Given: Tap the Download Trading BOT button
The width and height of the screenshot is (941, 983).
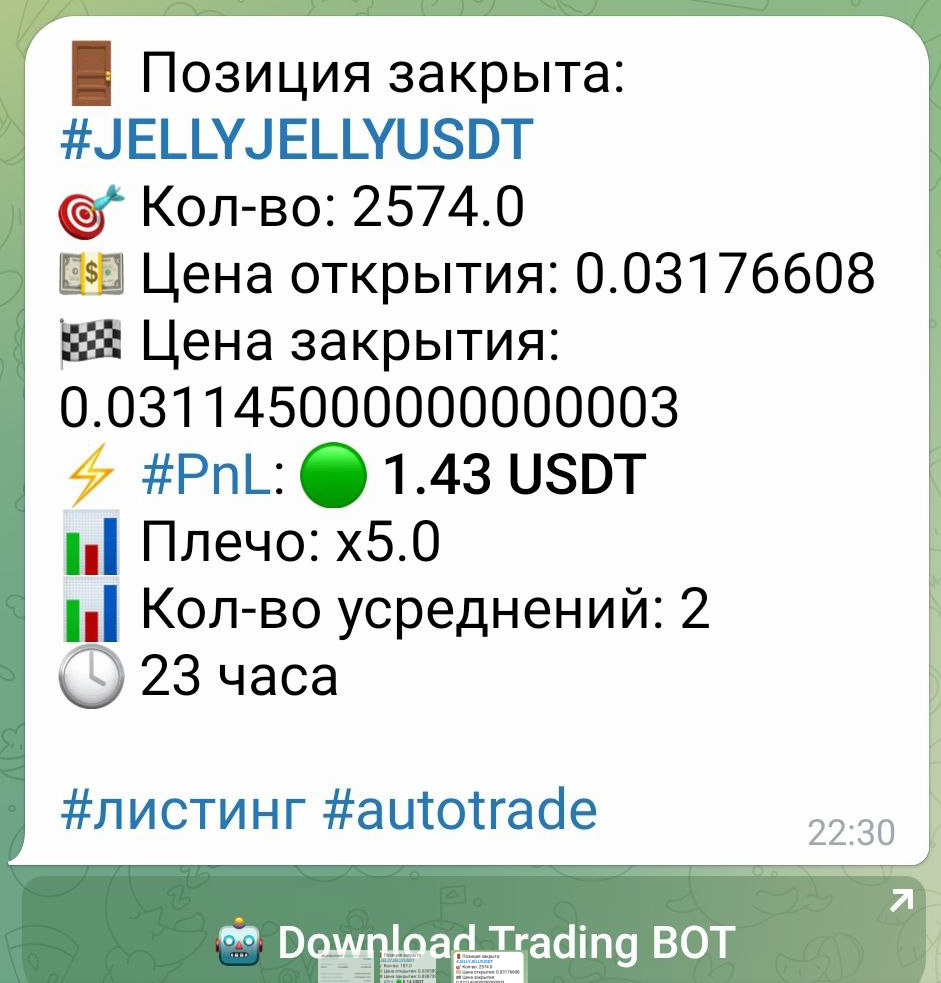Looking at the screenshot, I should pyautogui.click(x=474, y=930).
